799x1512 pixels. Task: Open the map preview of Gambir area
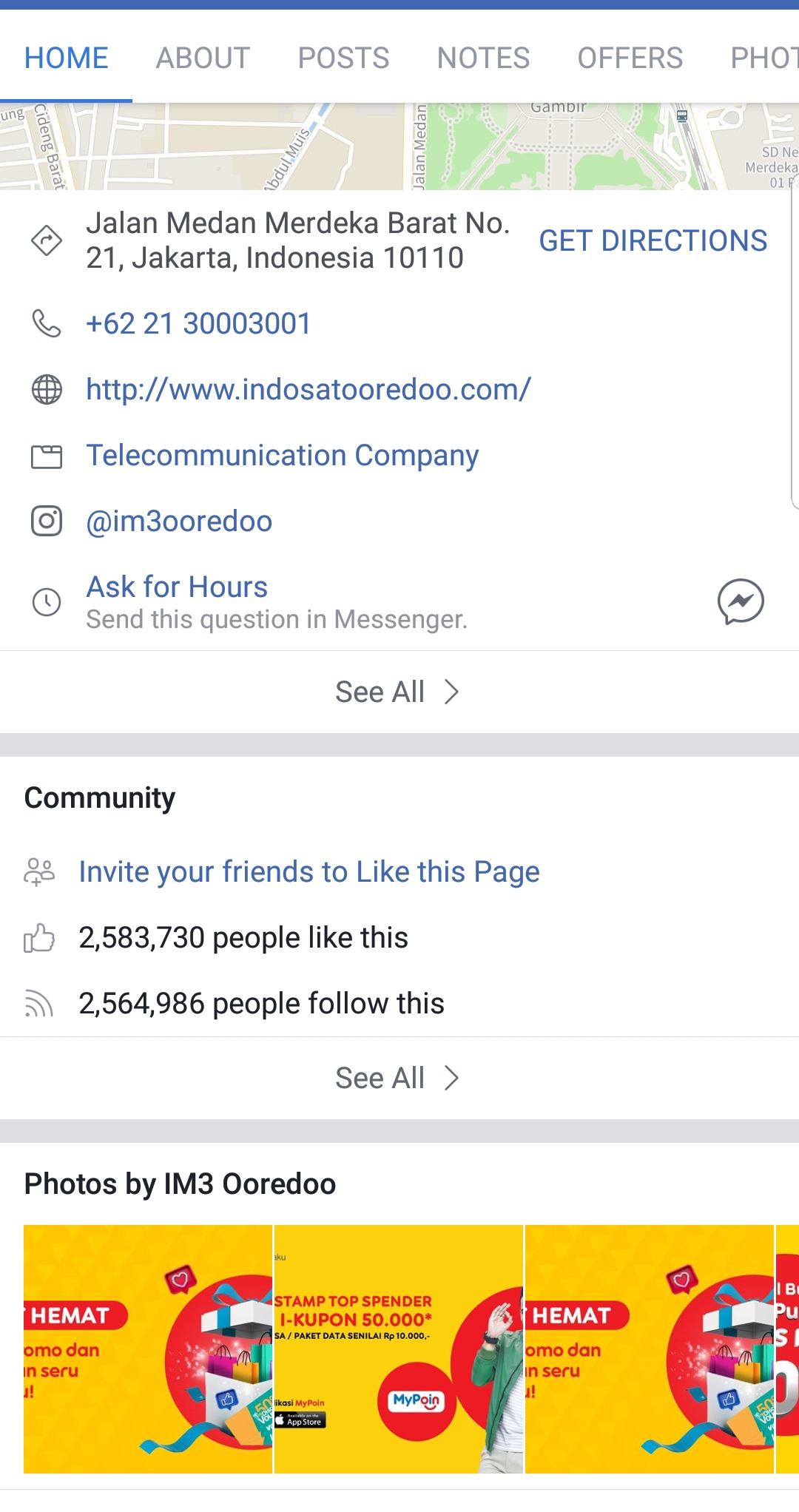coord(399,146)
